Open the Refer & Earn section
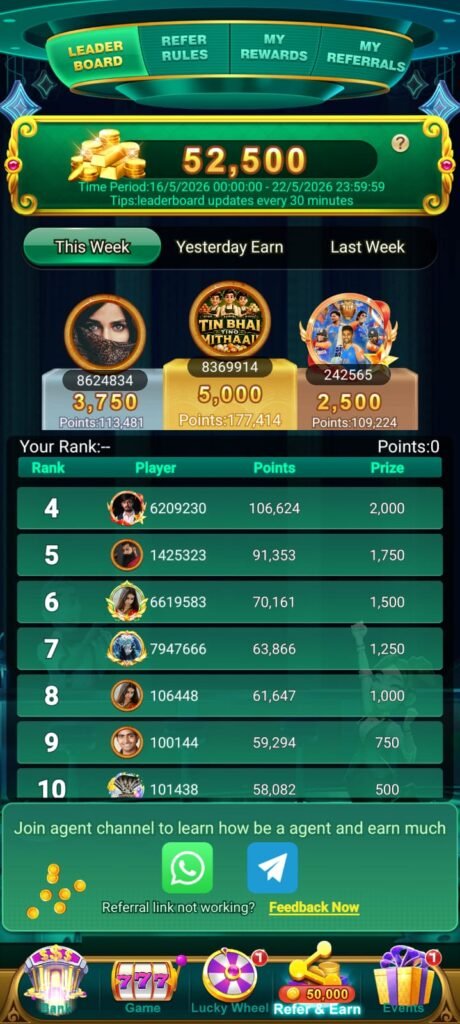 [317, 980]
